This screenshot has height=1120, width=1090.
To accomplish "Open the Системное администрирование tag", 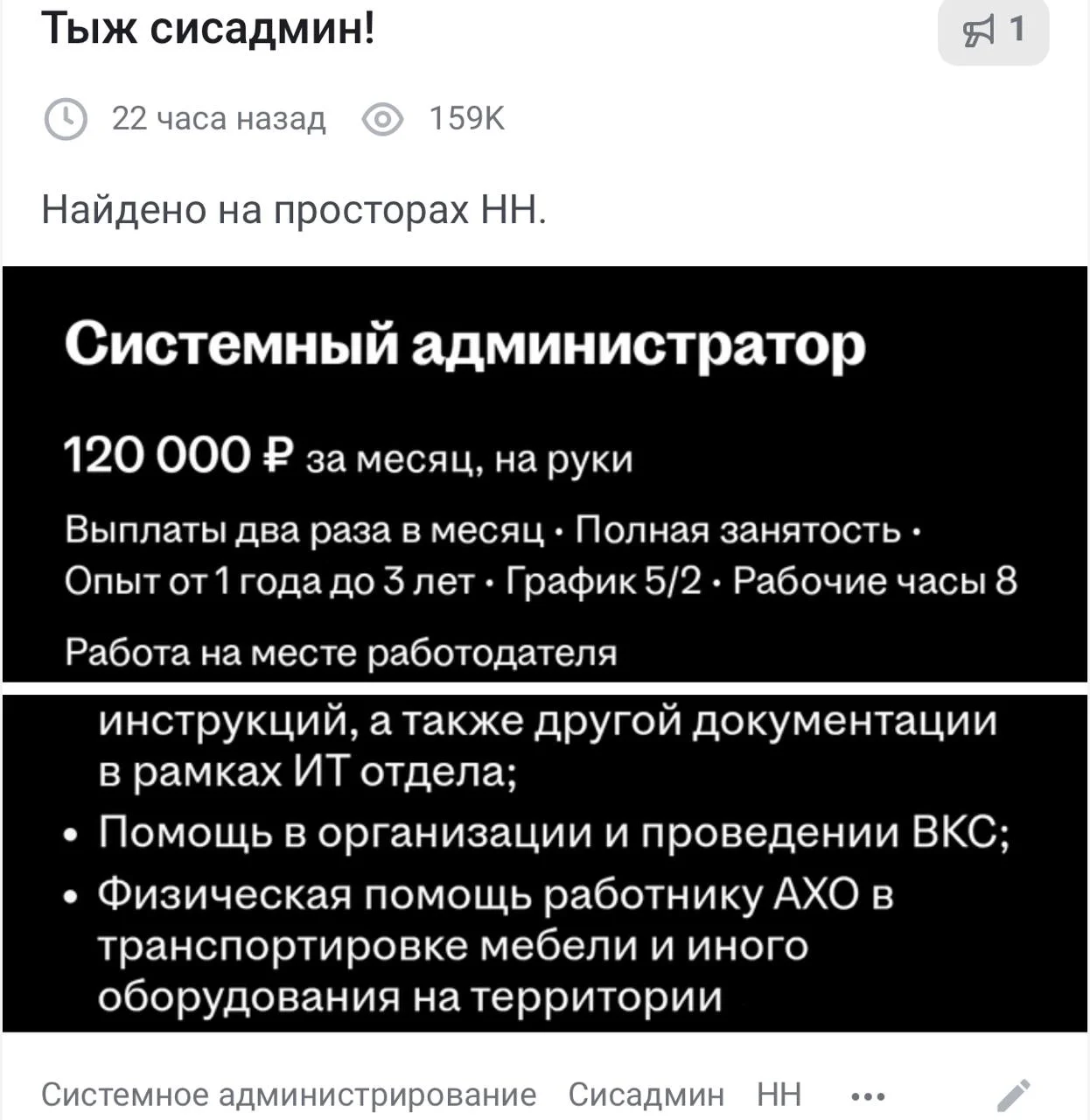I will pos(289,1094).
